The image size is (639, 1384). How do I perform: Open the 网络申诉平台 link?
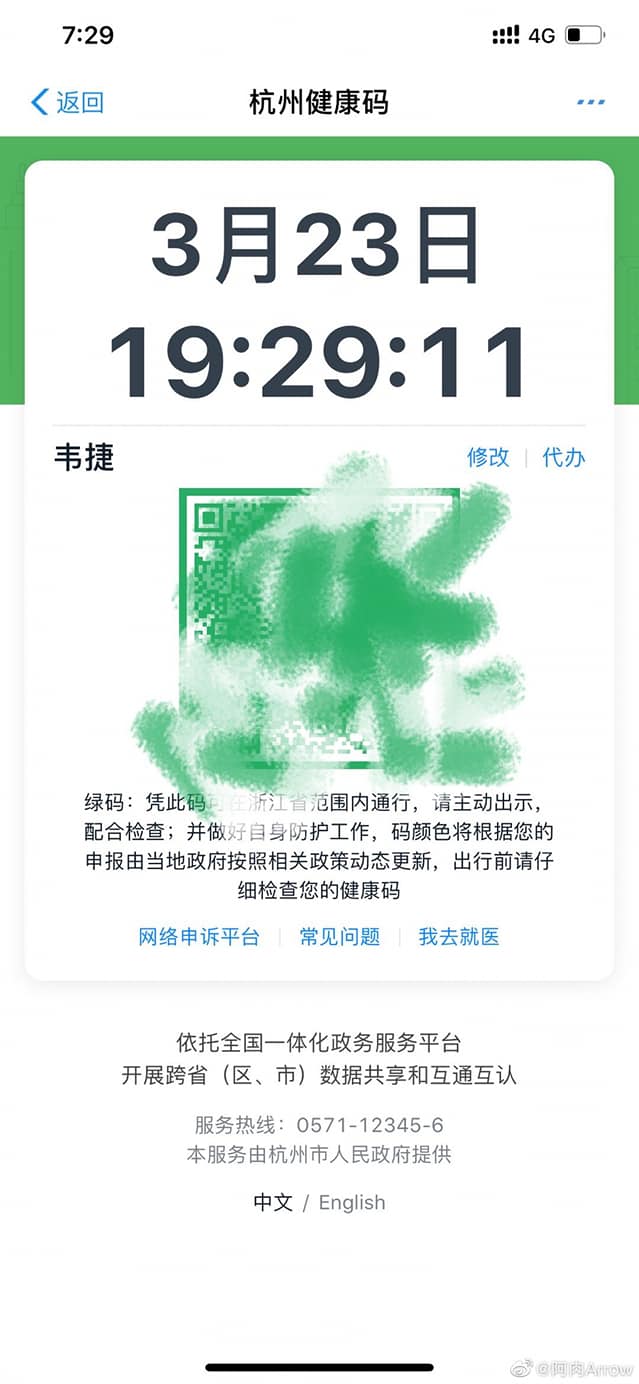point(199,937)
